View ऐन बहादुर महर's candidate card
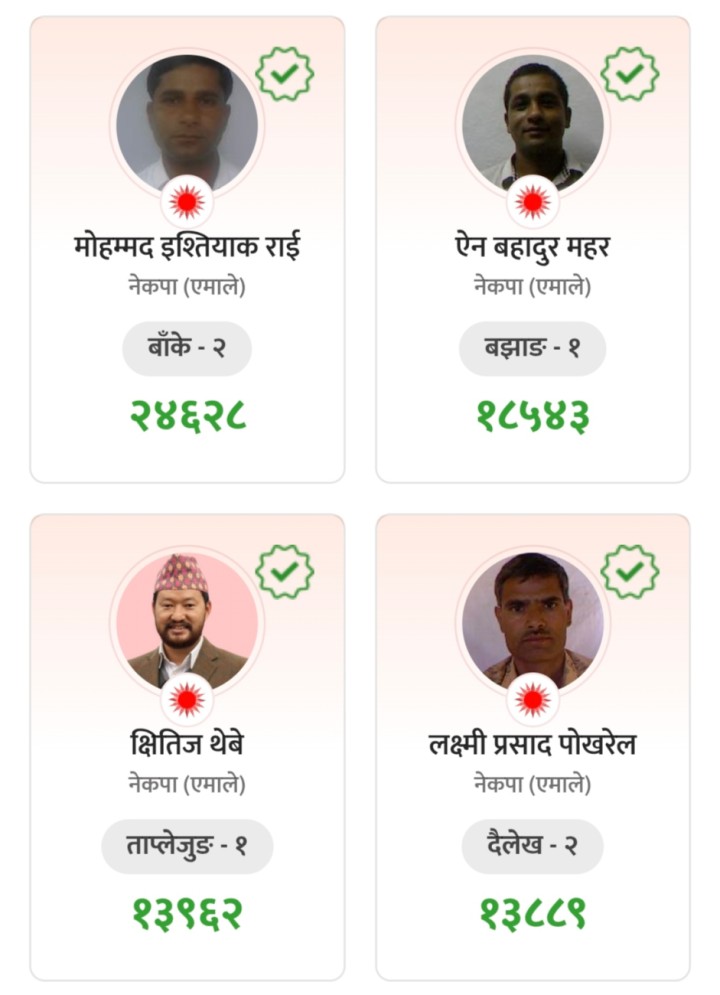Screen dimensions: 720x995 pos(532,246)
